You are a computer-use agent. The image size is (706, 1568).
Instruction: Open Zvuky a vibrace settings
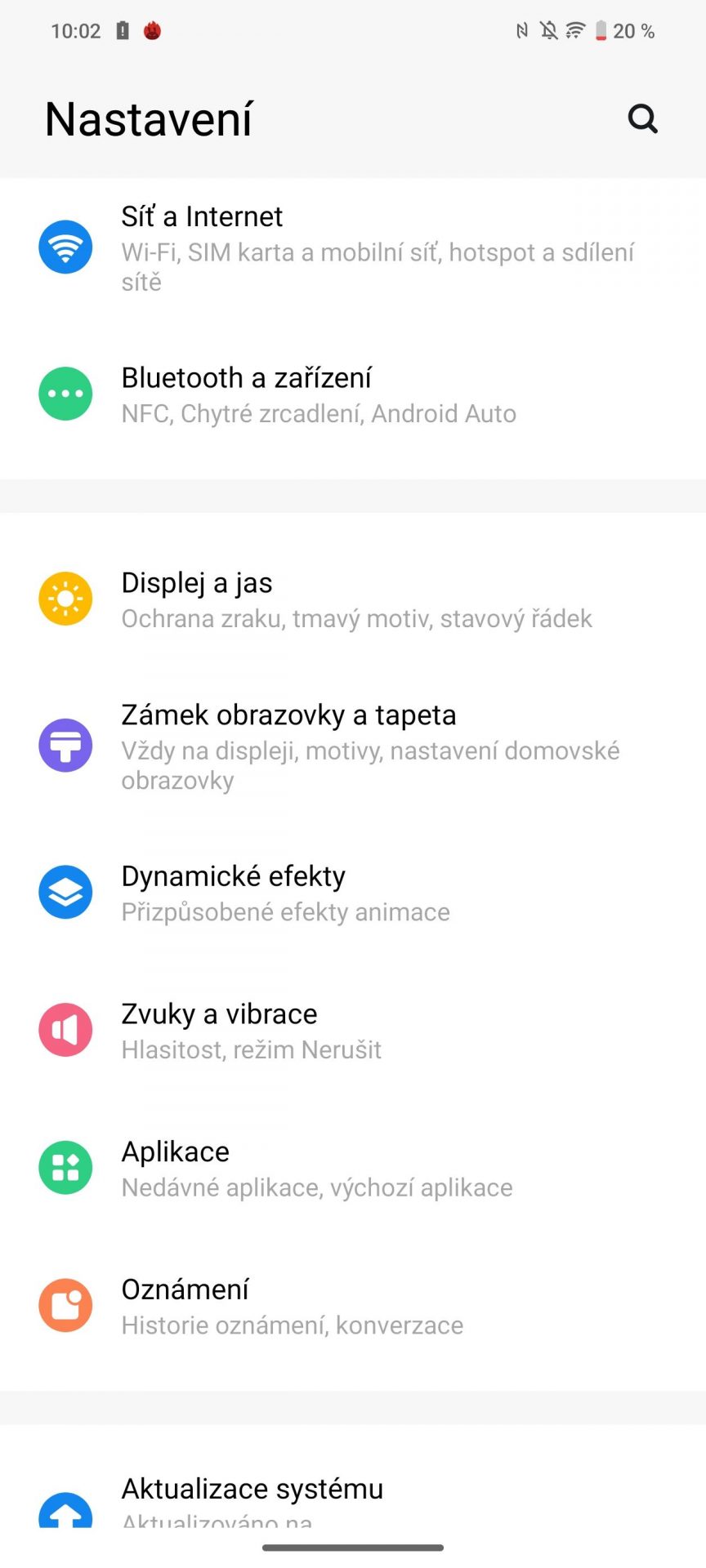[353, 1031]
